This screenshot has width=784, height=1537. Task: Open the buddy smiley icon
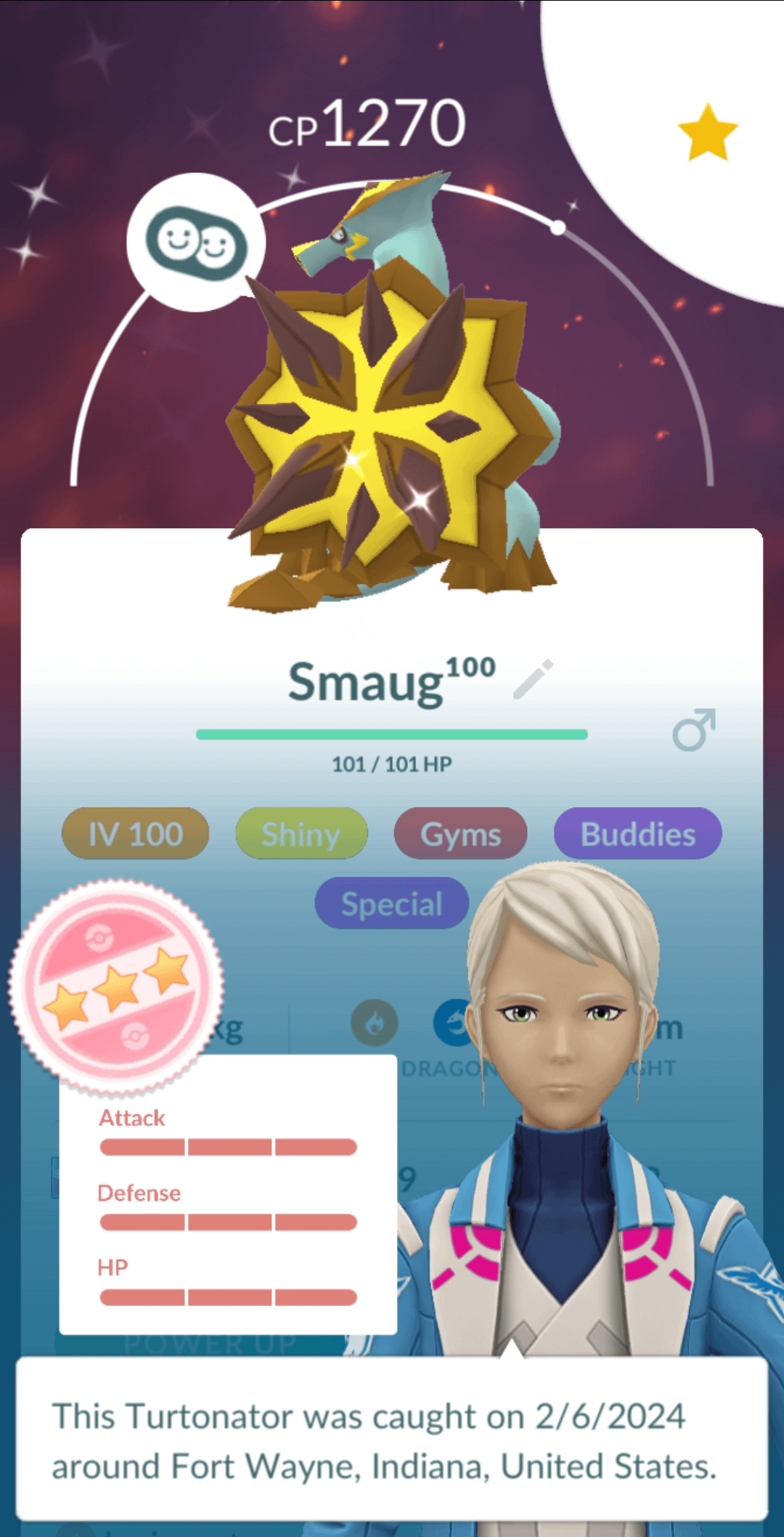click(x=196, y=243)
